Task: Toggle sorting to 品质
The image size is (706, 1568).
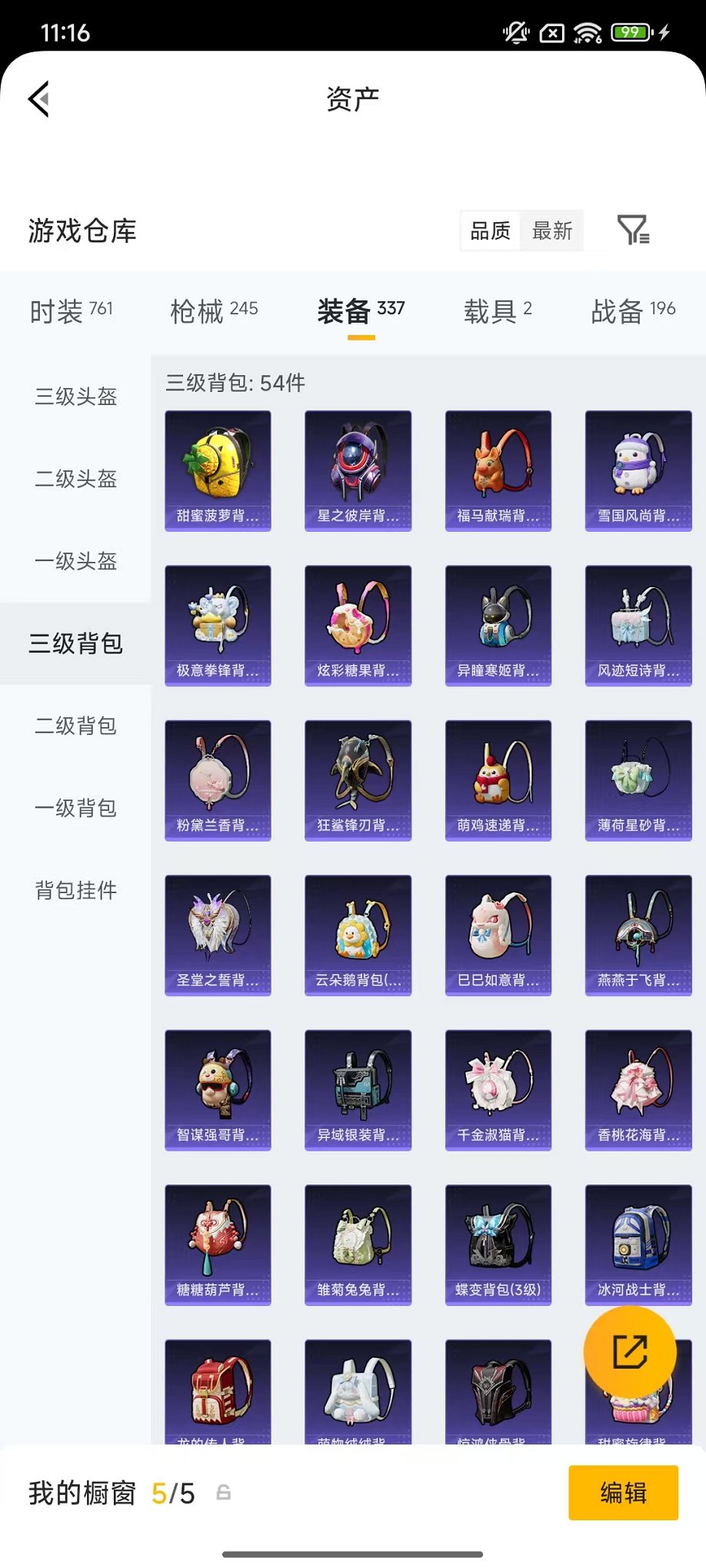Action: (490, 230)
